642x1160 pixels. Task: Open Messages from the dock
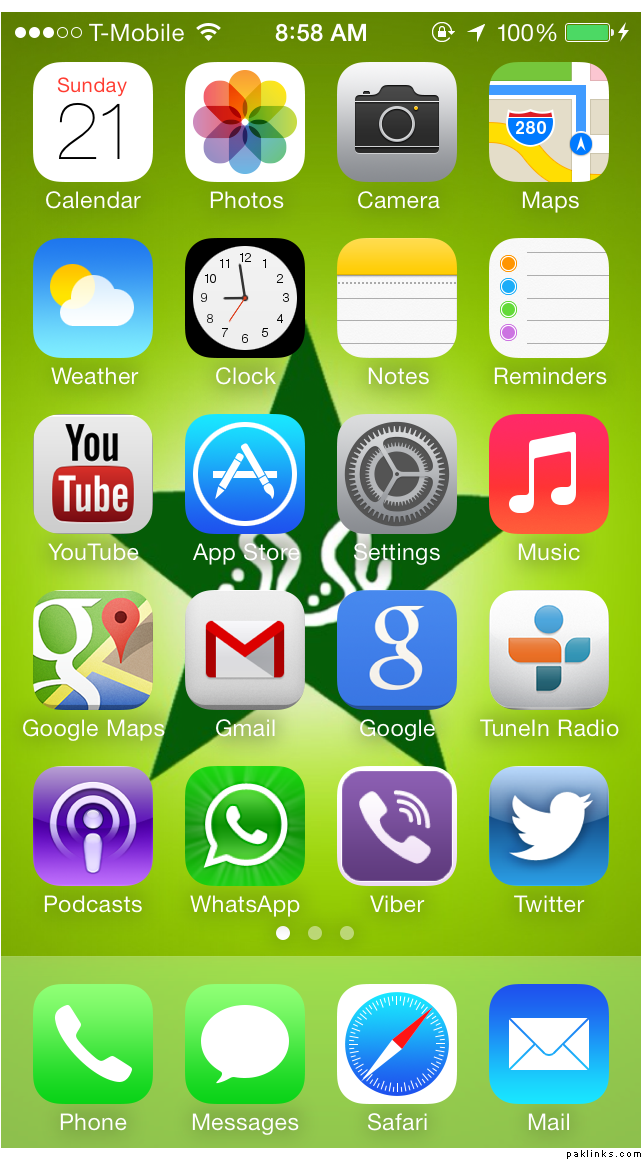pos(245,1044)
